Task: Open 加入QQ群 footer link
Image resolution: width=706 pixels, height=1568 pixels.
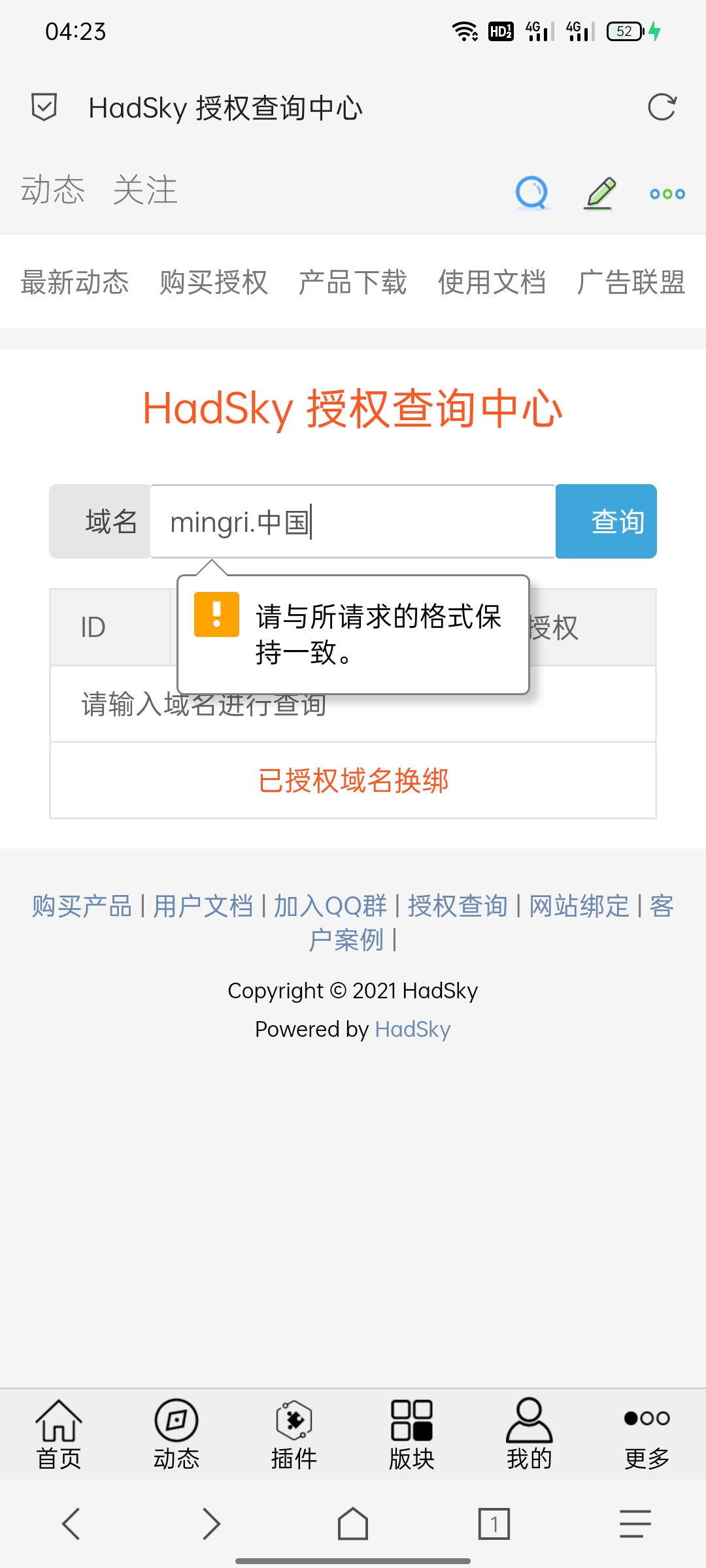Action: tap(330, 906)
